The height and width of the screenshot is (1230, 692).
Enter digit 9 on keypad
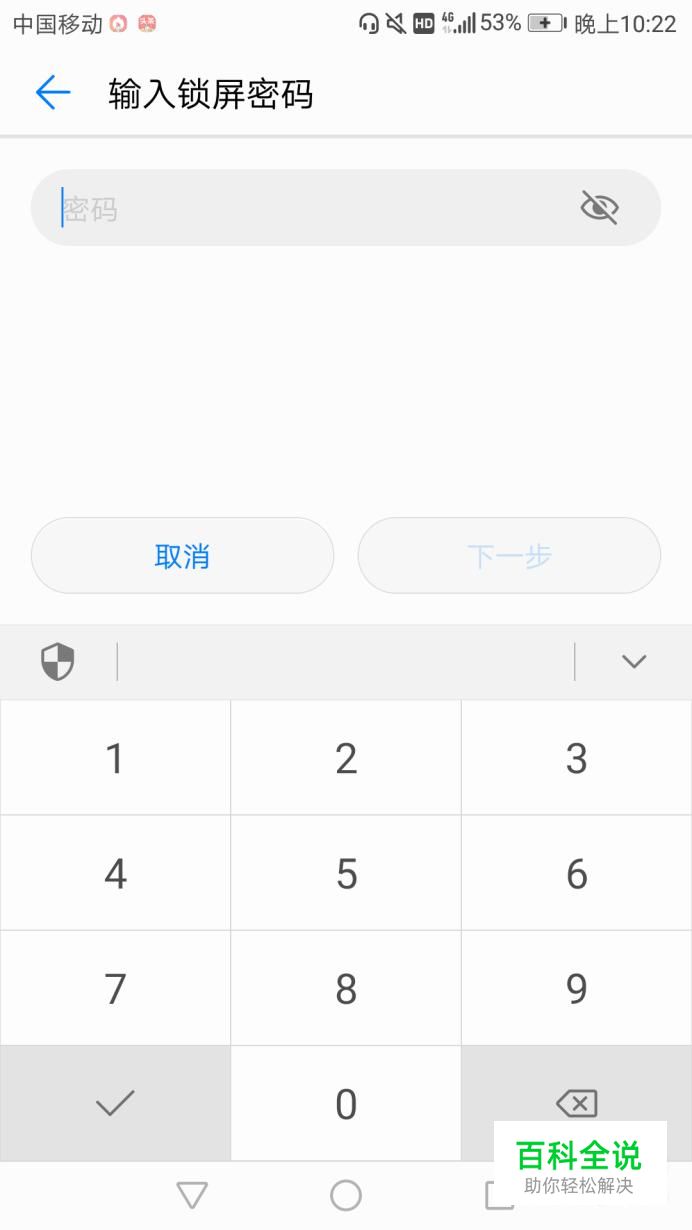click(577, 988)
